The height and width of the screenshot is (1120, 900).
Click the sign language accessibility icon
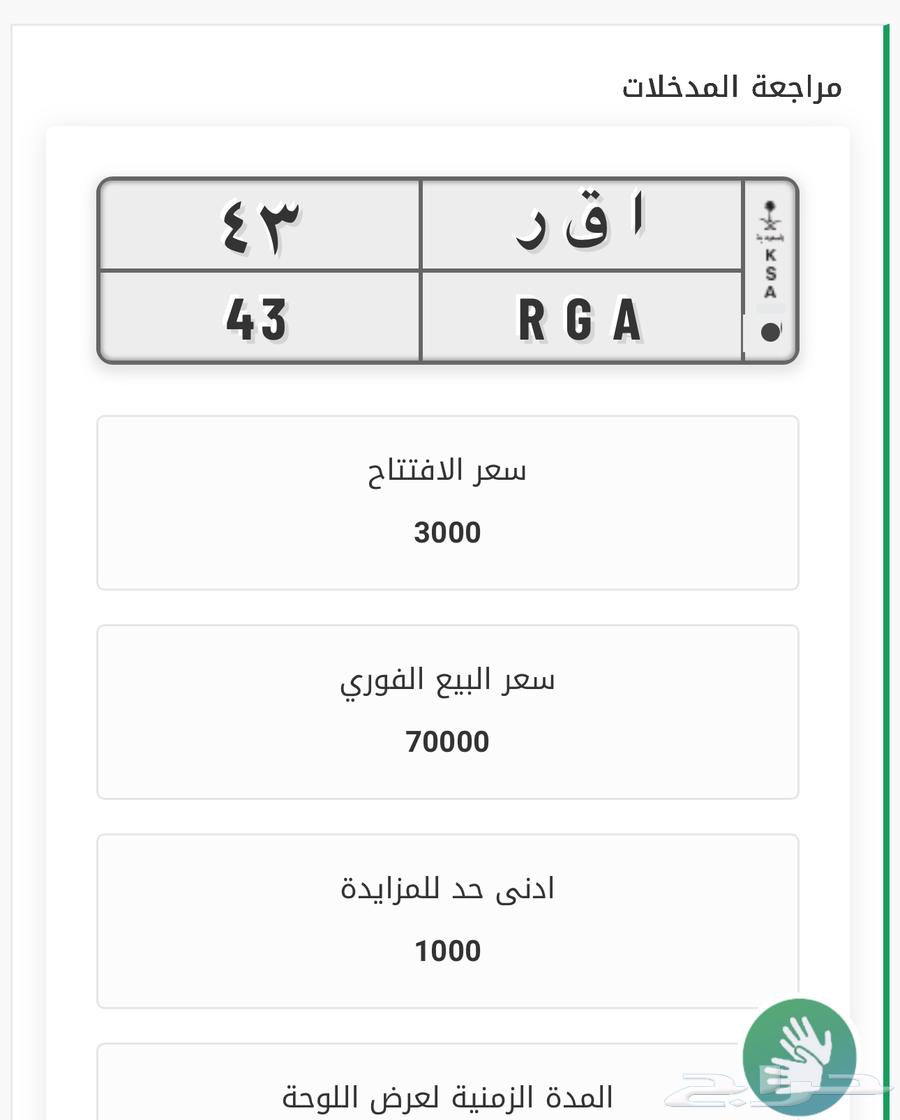798,1055
